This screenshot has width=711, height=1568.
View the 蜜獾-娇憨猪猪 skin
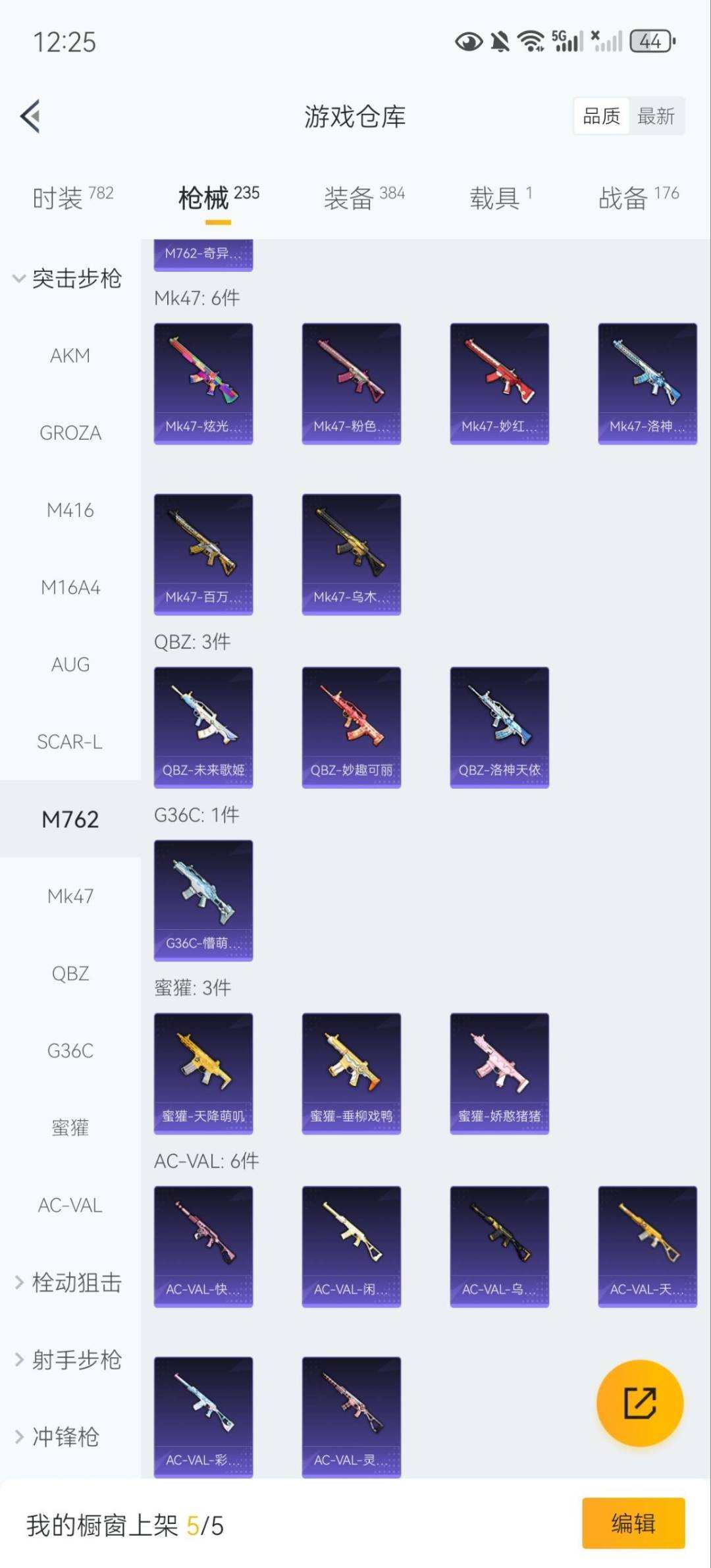click(x=499, y=1073)
